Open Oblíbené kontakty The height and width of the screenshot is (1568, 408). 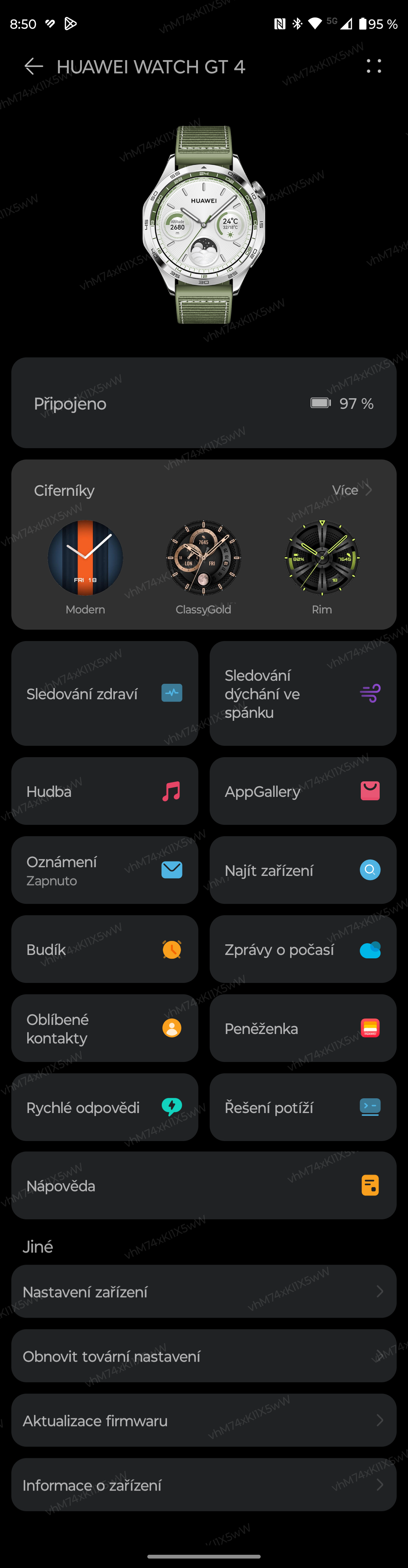pos(105,1028)
